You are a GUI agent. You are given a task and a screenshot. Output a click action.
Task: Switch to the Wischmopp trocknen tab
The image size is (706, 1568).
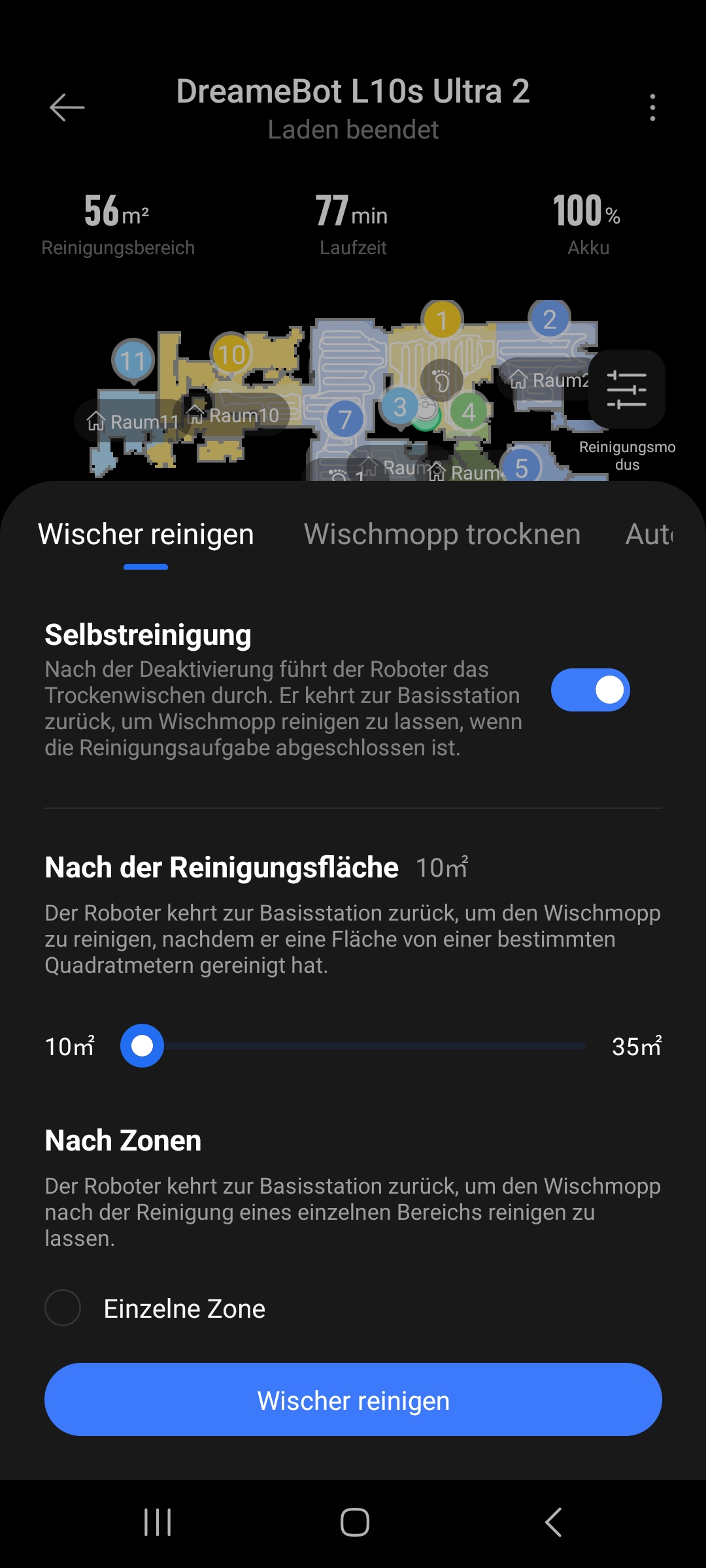click(x=443, y=534)
